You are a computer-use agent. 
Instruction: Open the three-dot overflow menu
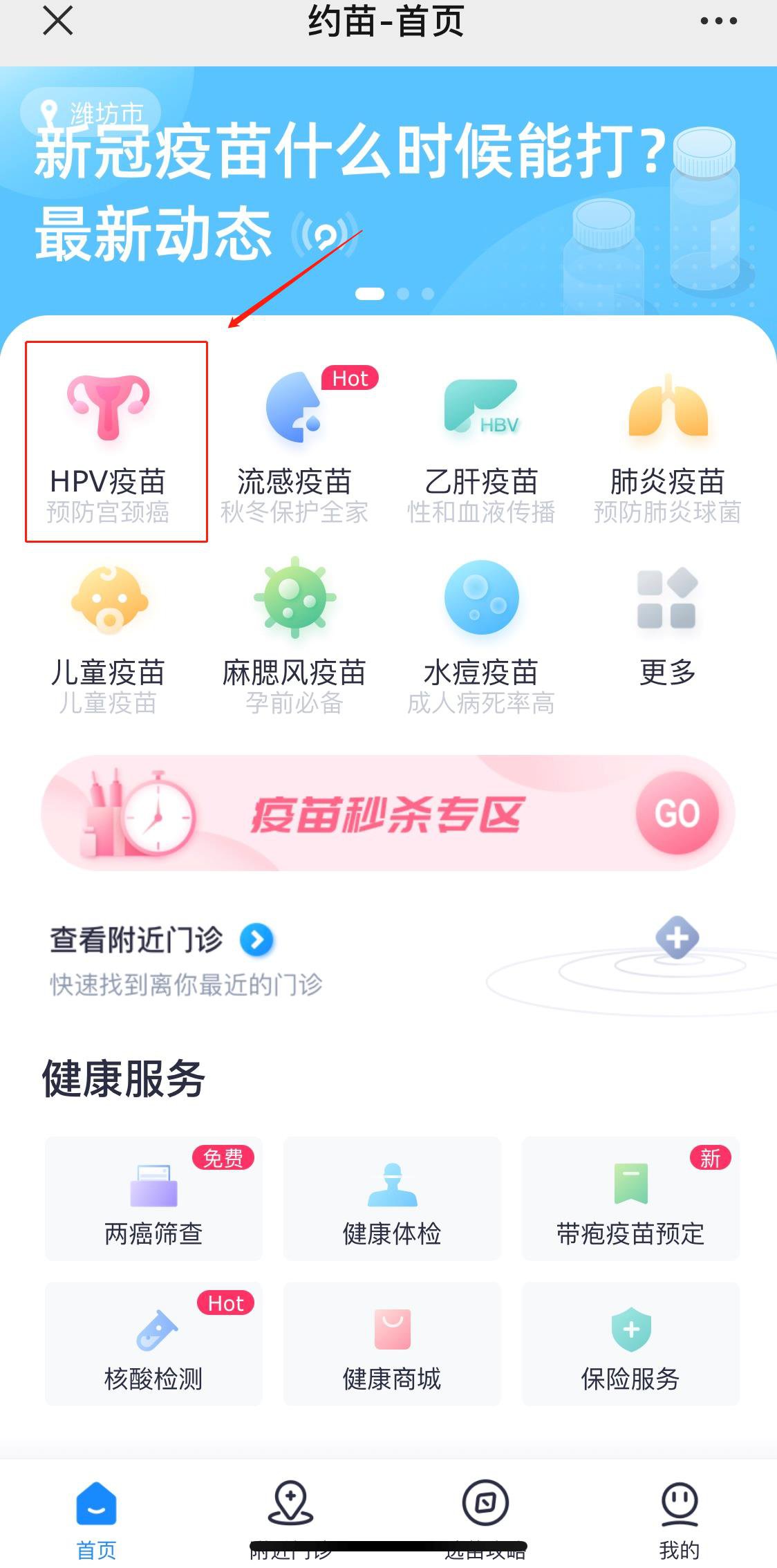coord(718,21)
